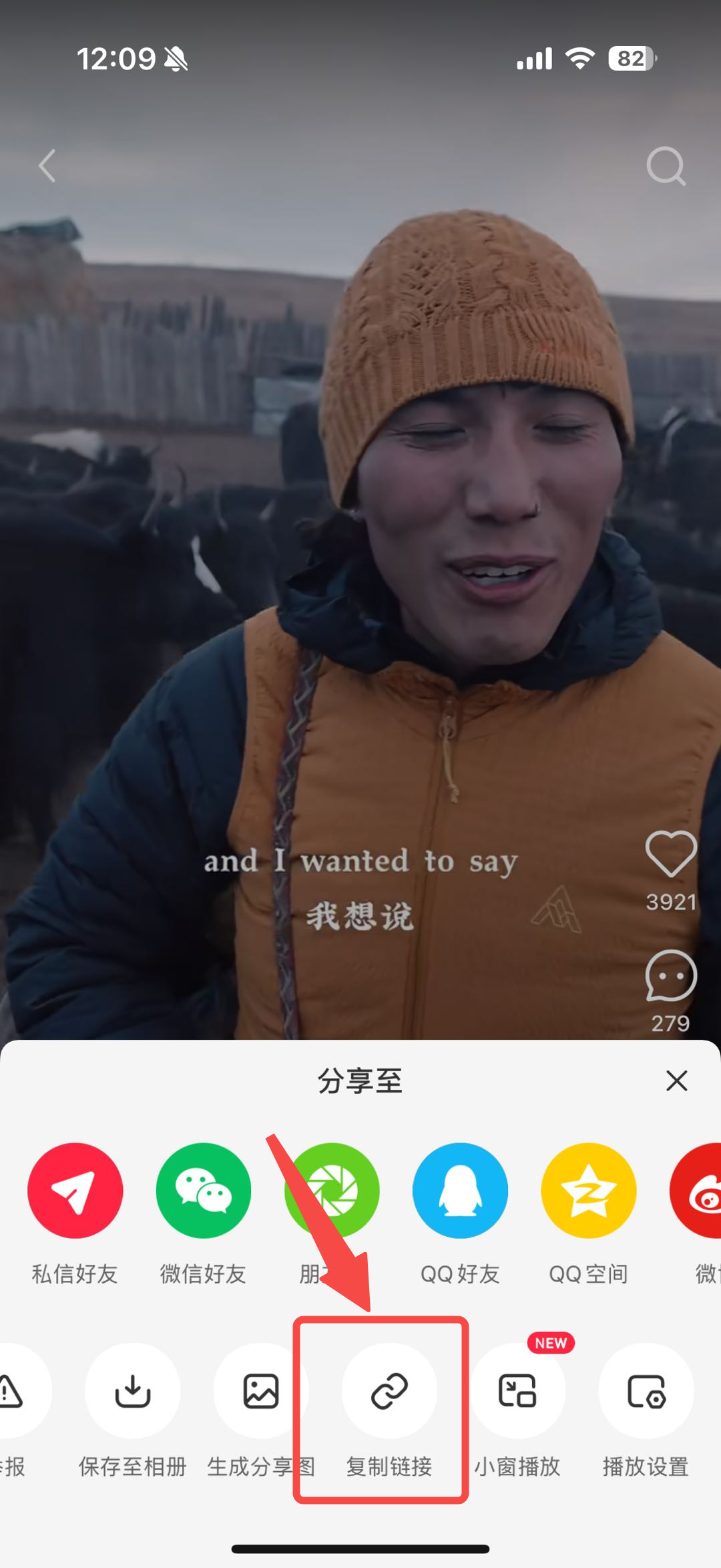Go back using the top-left arrow
This screenshot has height=1568, width=721.
[x=47, y=166]
